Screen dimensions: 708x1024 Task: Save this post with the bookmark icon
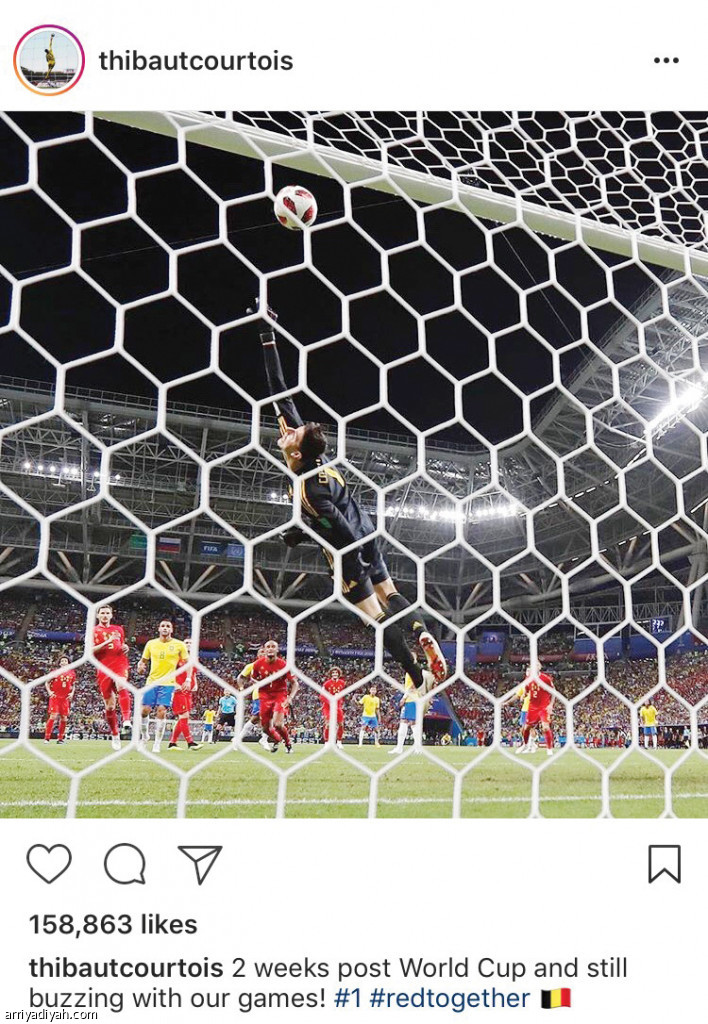pyautogui.click(x=664, y=864)
